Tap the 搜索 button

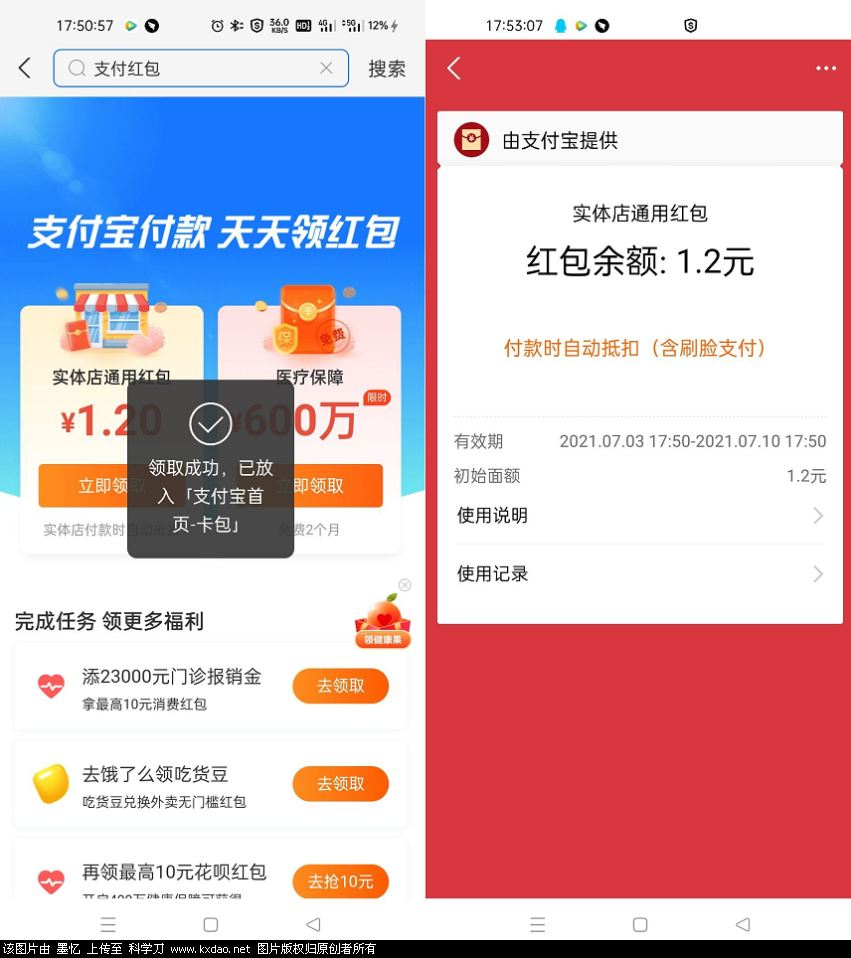387,68
